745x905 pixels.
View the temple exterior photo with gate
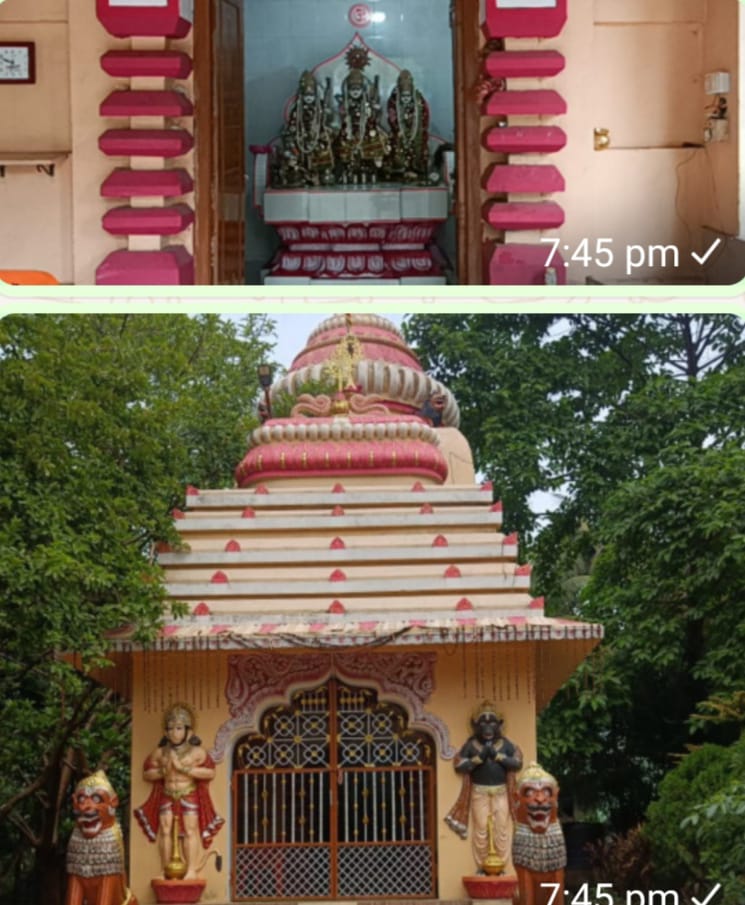(372, 610)
